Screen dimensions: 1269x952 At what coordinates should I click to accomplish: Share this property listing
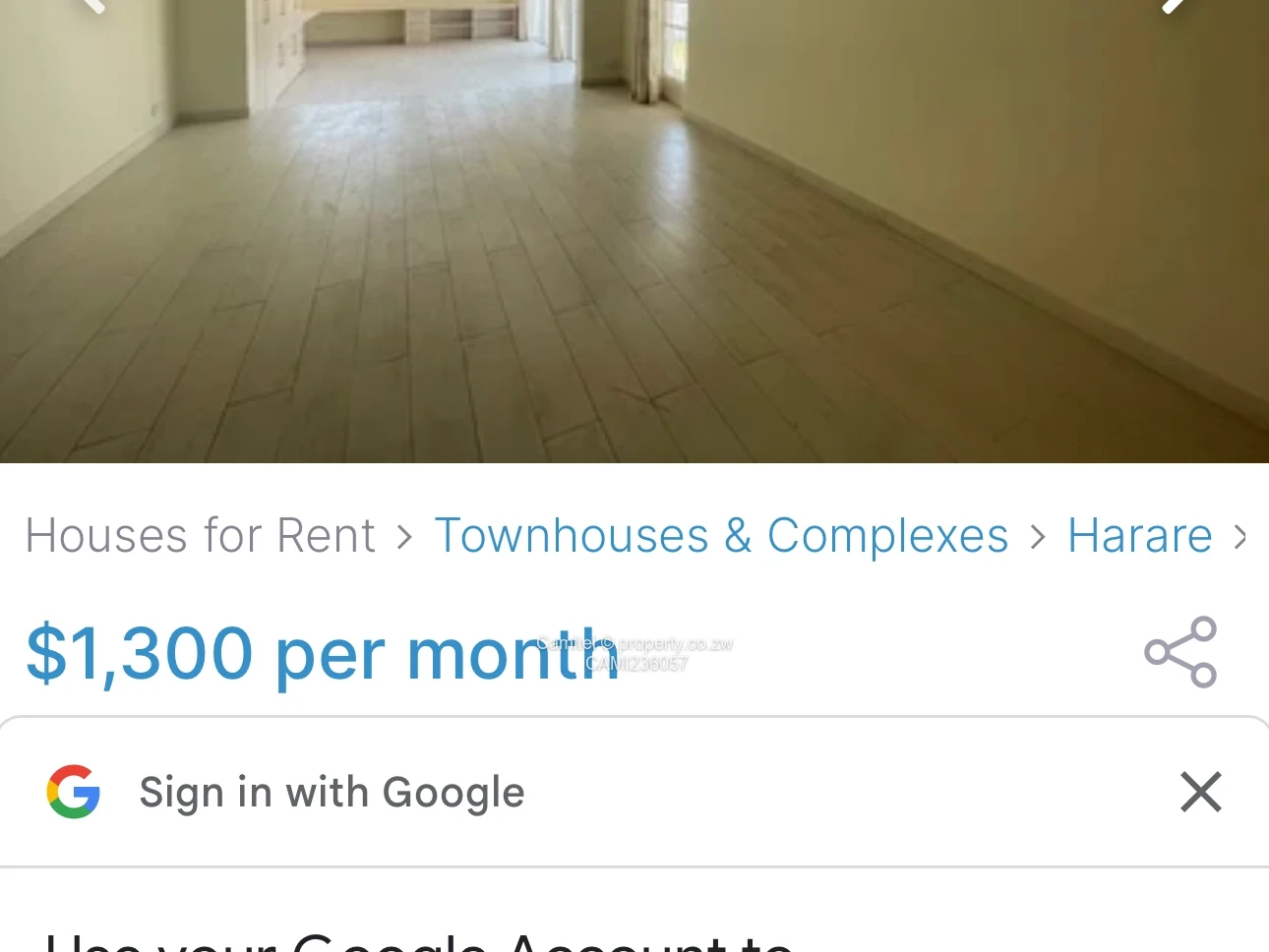pyautogui.click(x=1180, y=652)
